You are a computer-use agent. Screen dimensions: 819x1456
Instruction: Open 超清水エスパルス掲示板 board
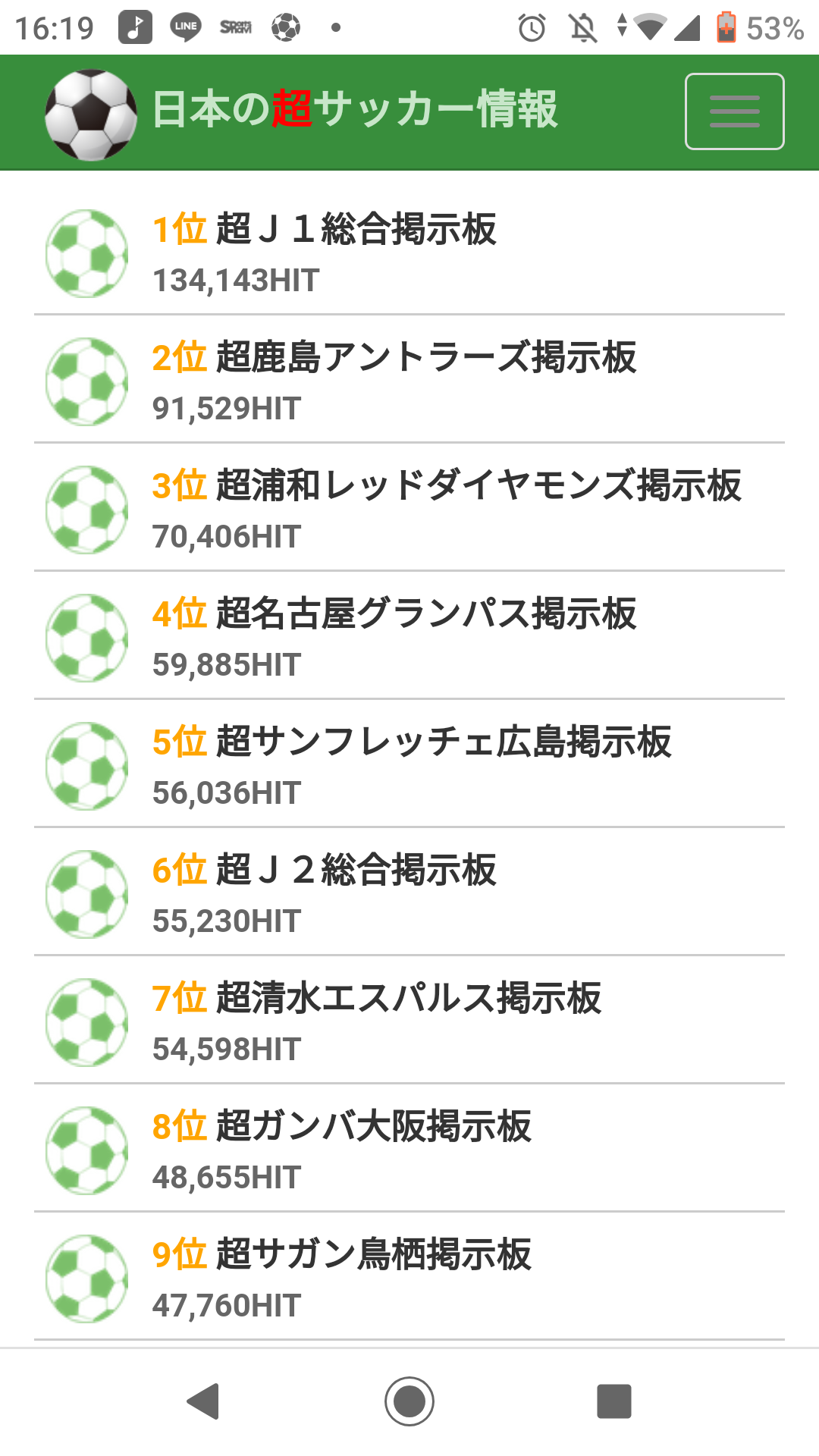click(x=408, y=998)
